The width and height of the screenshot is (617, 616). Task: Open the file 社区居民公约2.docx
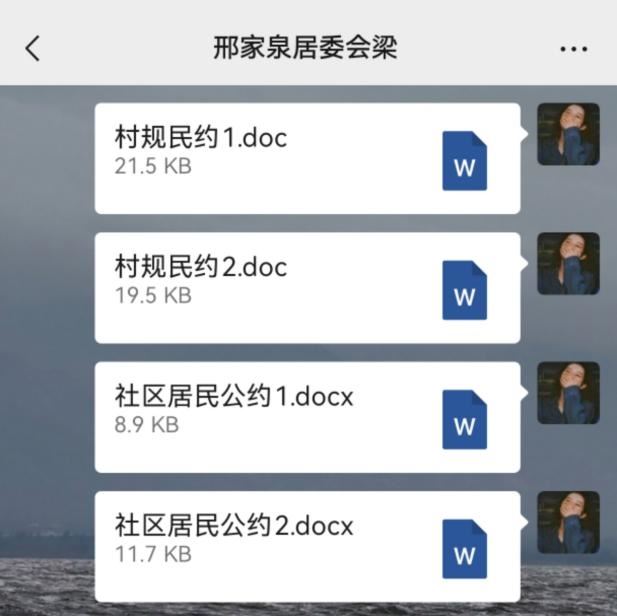click(306, 546)
